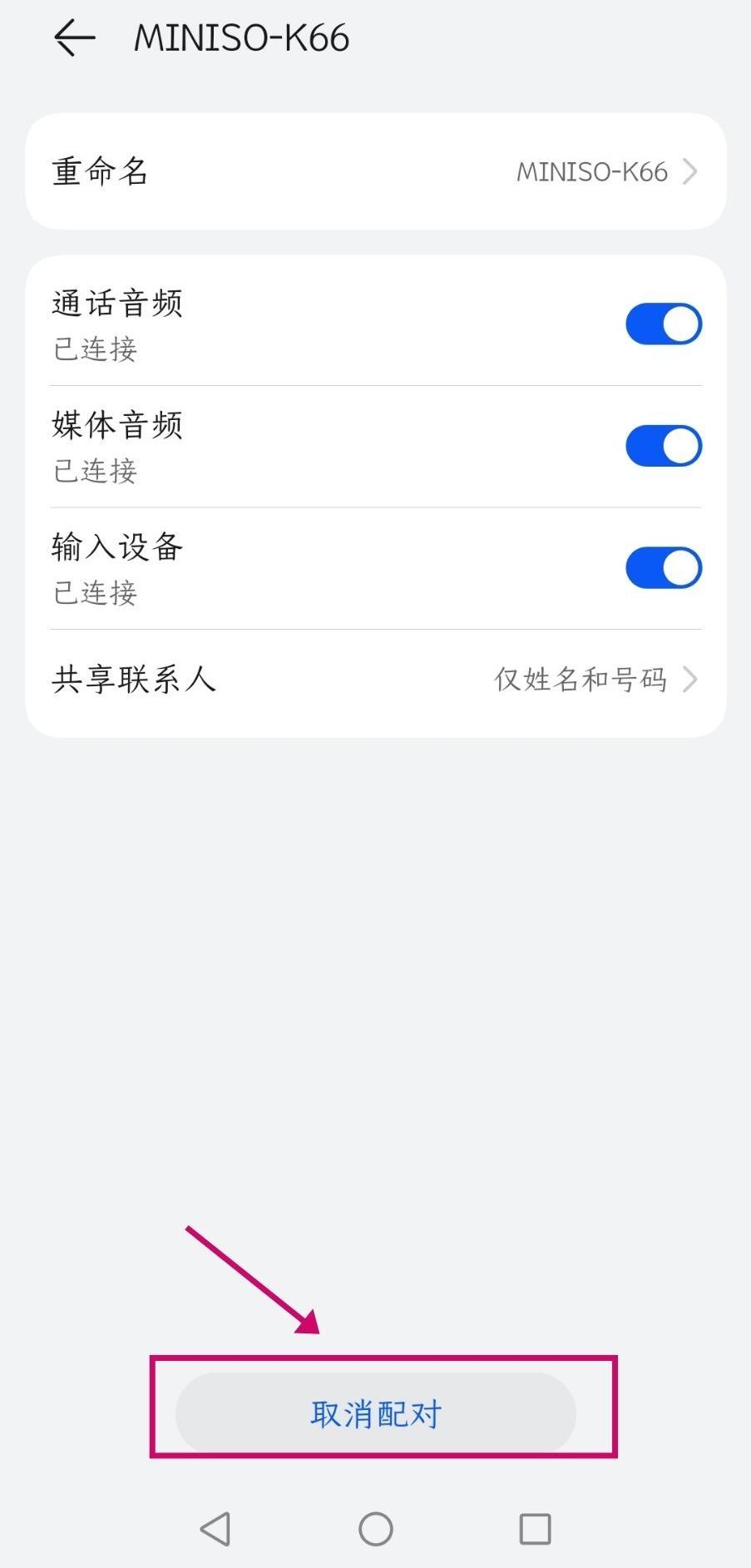Tap 仅姓名和号码 to change contact sharing
Image resolution: width=751 pixels, height=1568 pixels.
(581, 680)
